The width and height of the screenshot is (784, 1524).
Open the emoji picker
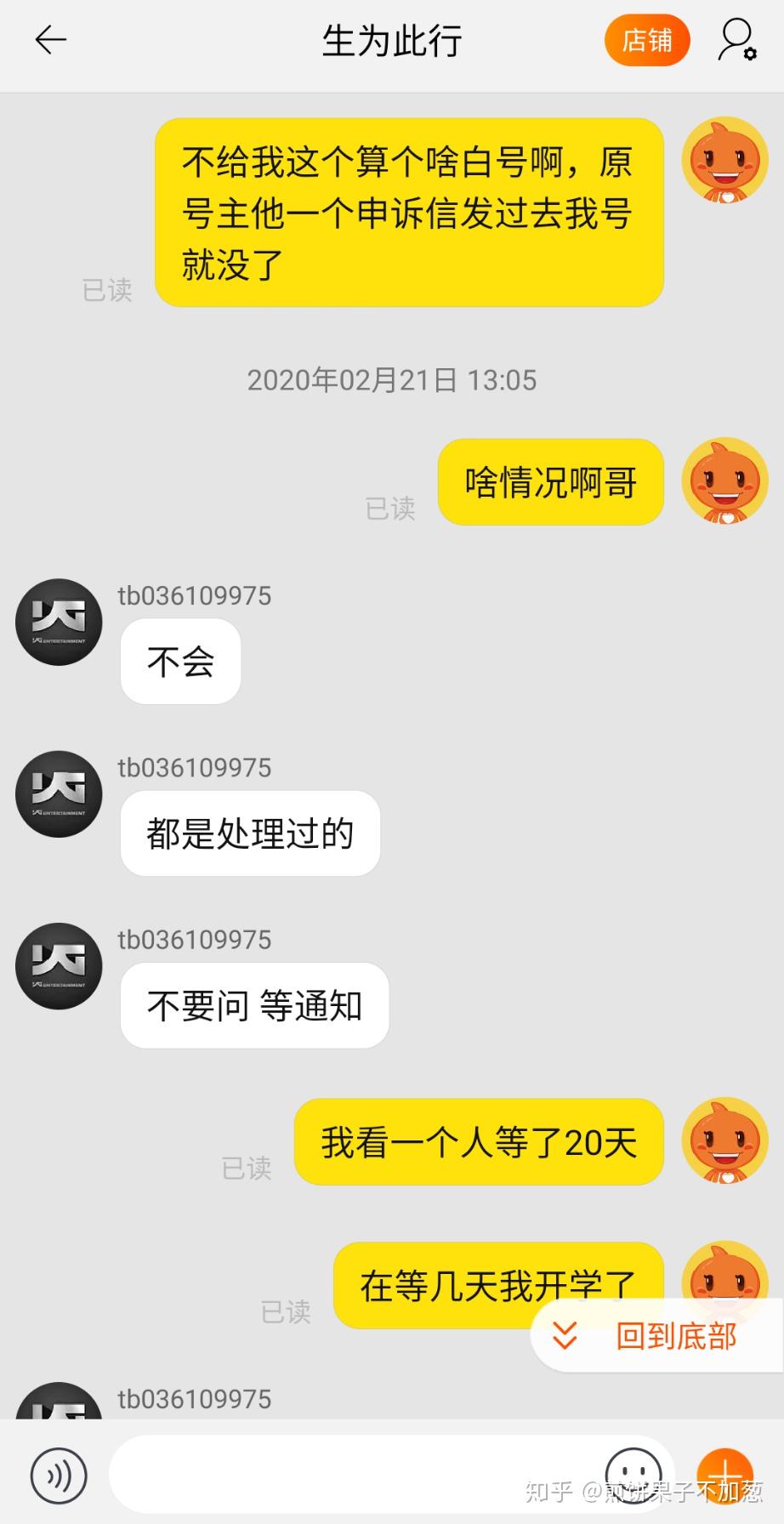633,1475
